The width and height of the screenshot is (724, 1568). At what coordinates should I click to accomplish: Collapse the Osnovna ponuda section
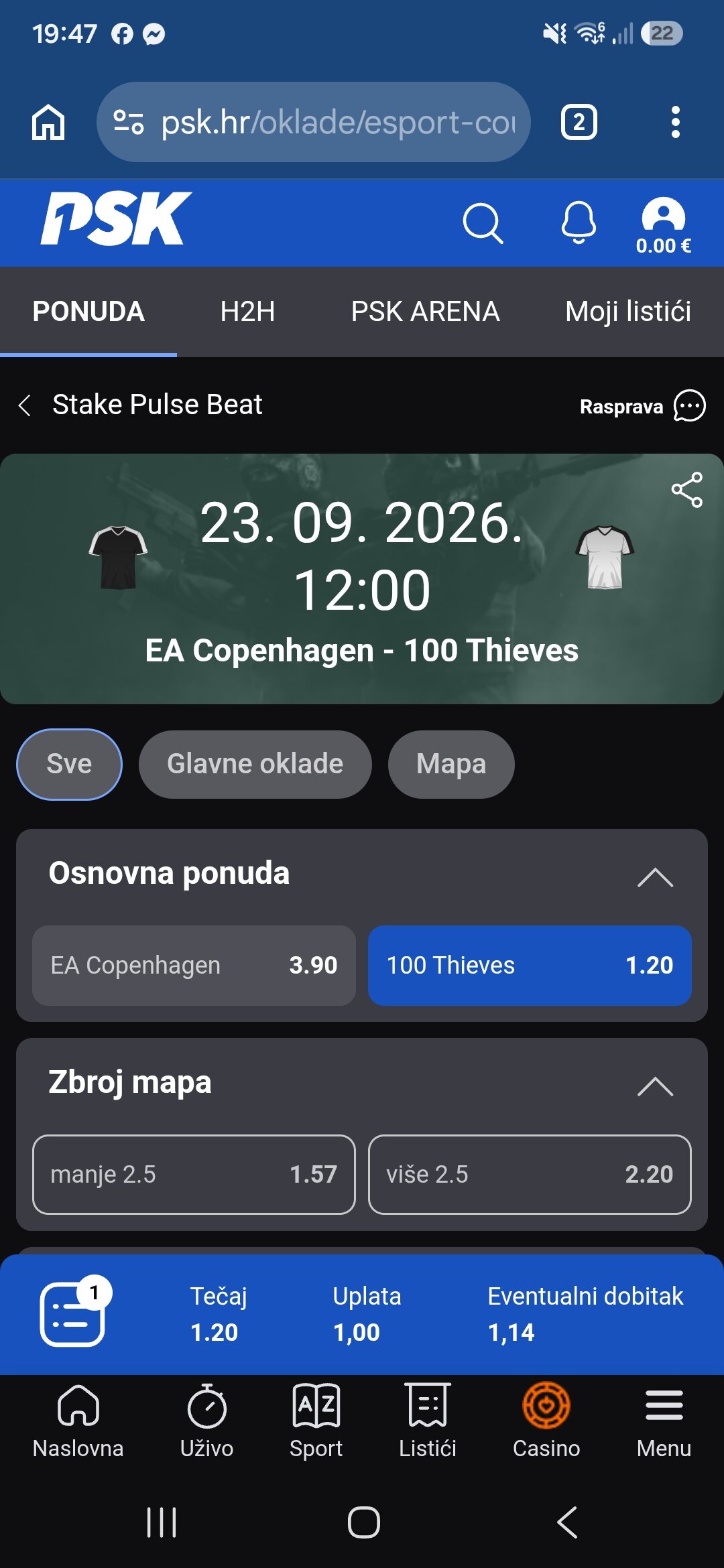point(655,877)
